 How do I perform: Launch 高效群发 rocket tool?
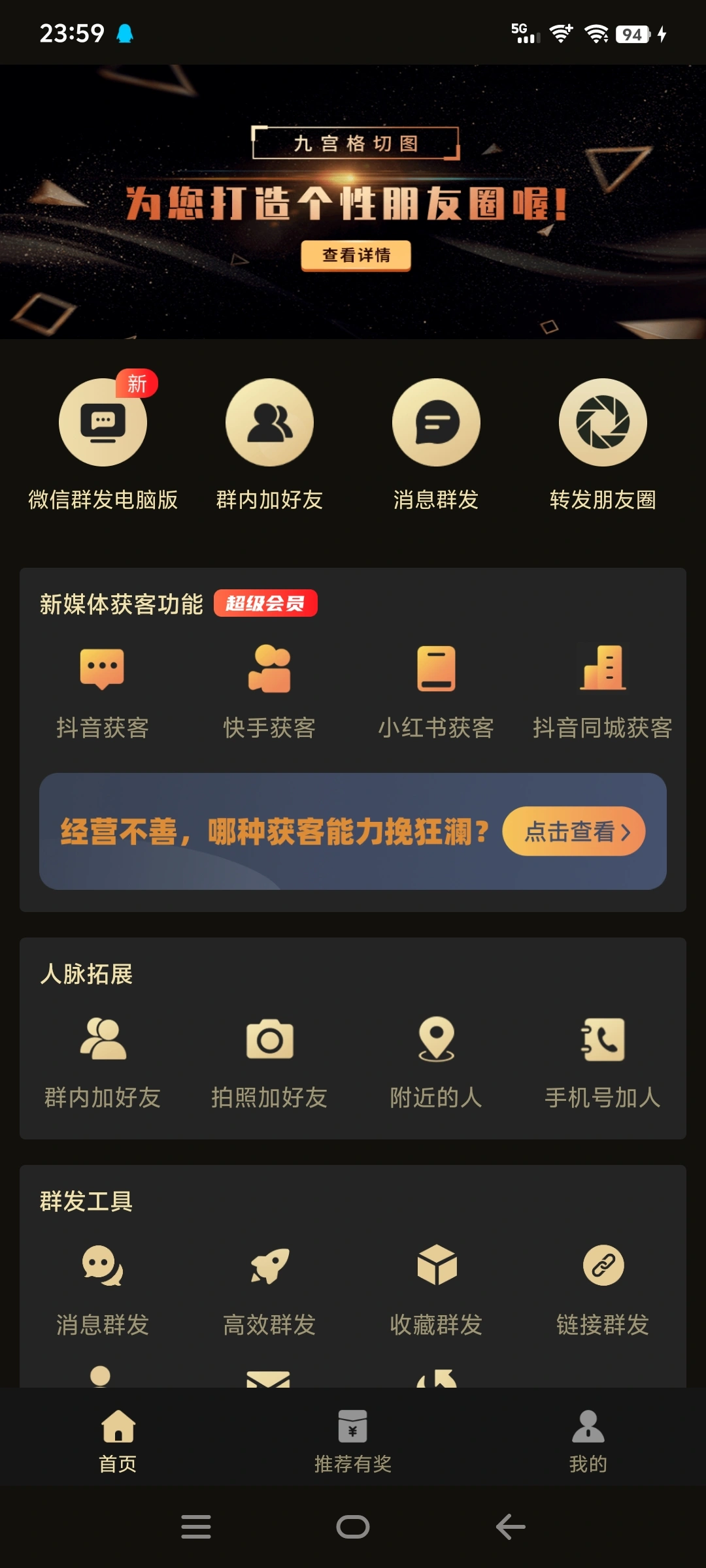point(270,1271)
